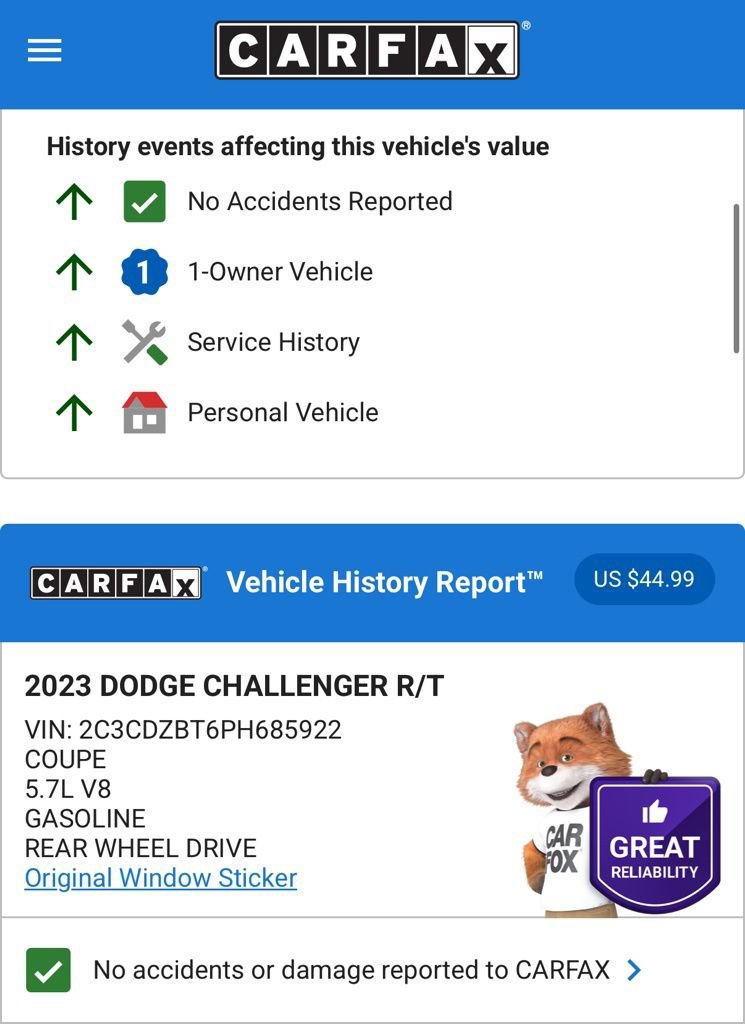Open the Original Window Sticker link
This screenshot has height=1024, width=745.
click(x=160, y=878)
